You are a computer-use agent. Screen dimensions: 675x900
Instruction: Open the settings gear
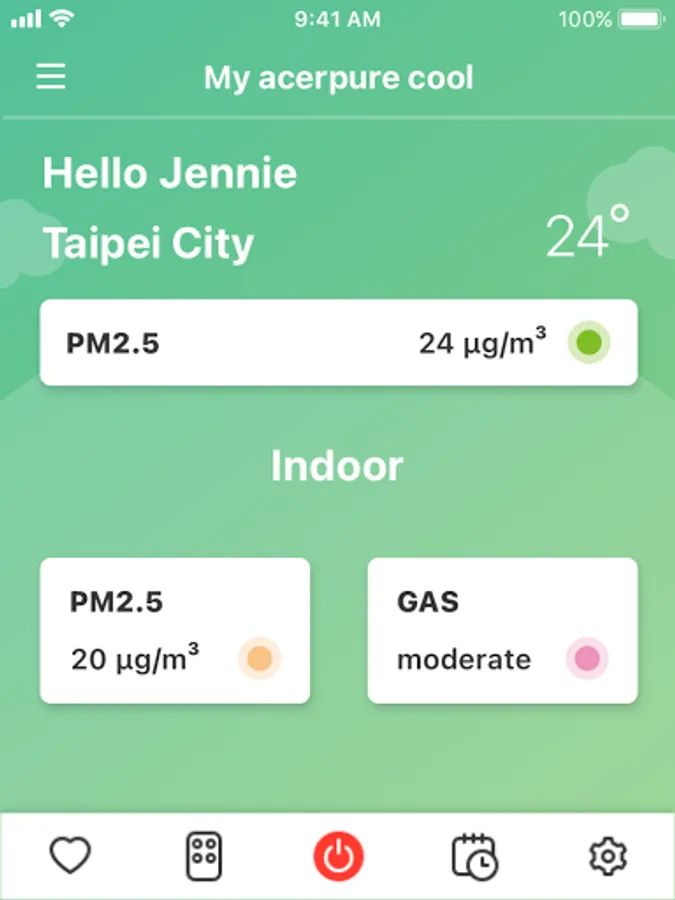point(608,856)
